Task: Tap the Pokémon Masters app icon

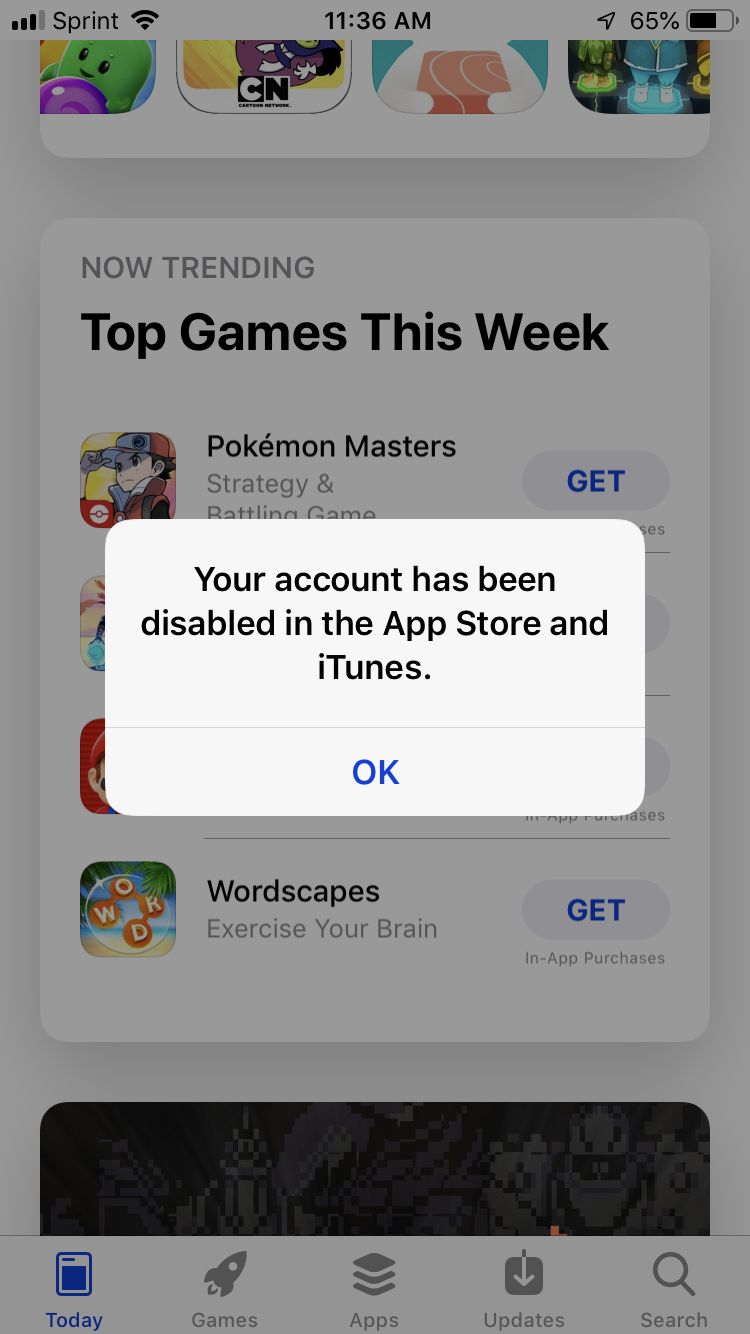Action: coord(128,479)
